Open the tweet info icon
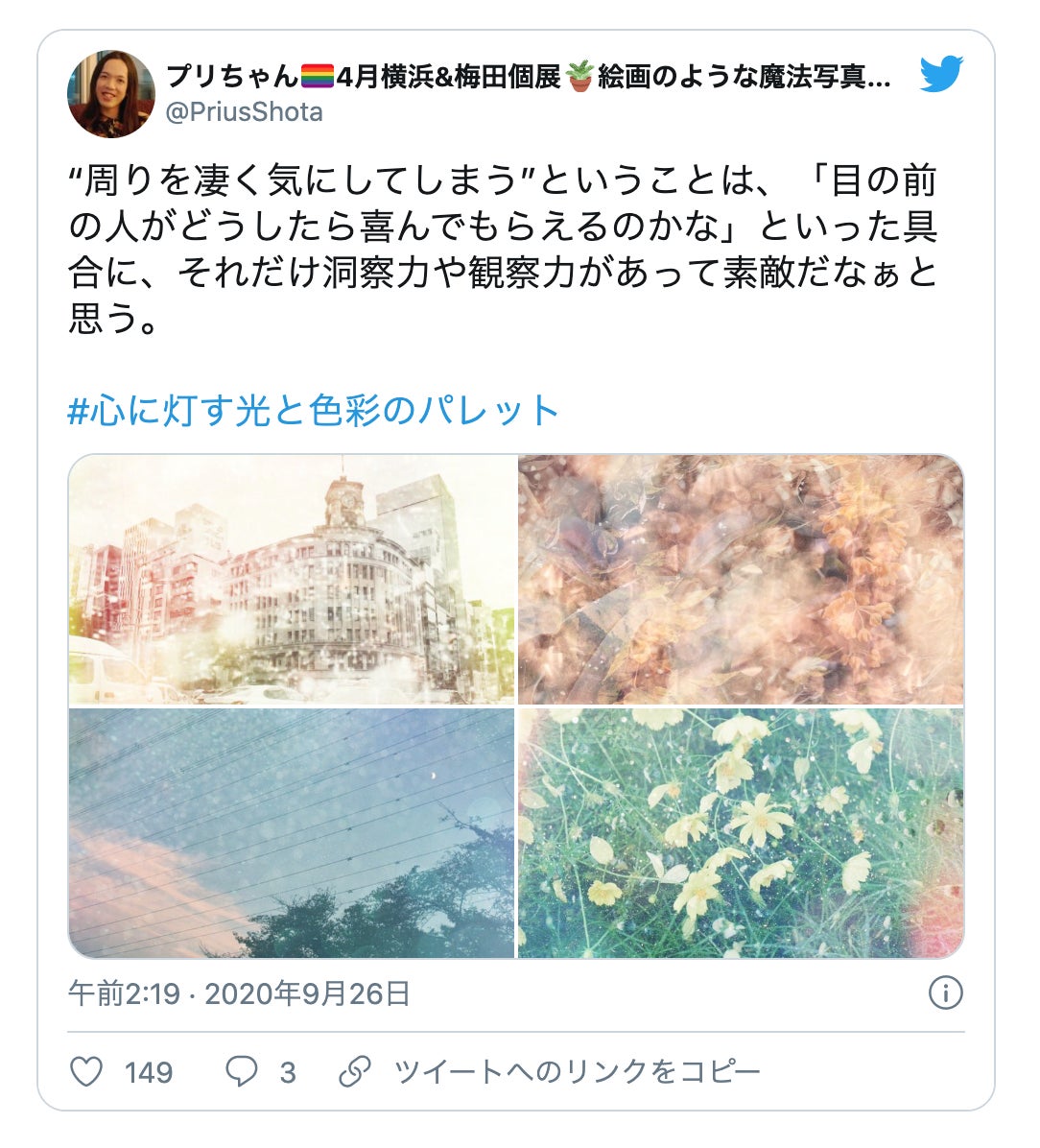Viewport: 1040px width, 1148px height. point(945,993)
